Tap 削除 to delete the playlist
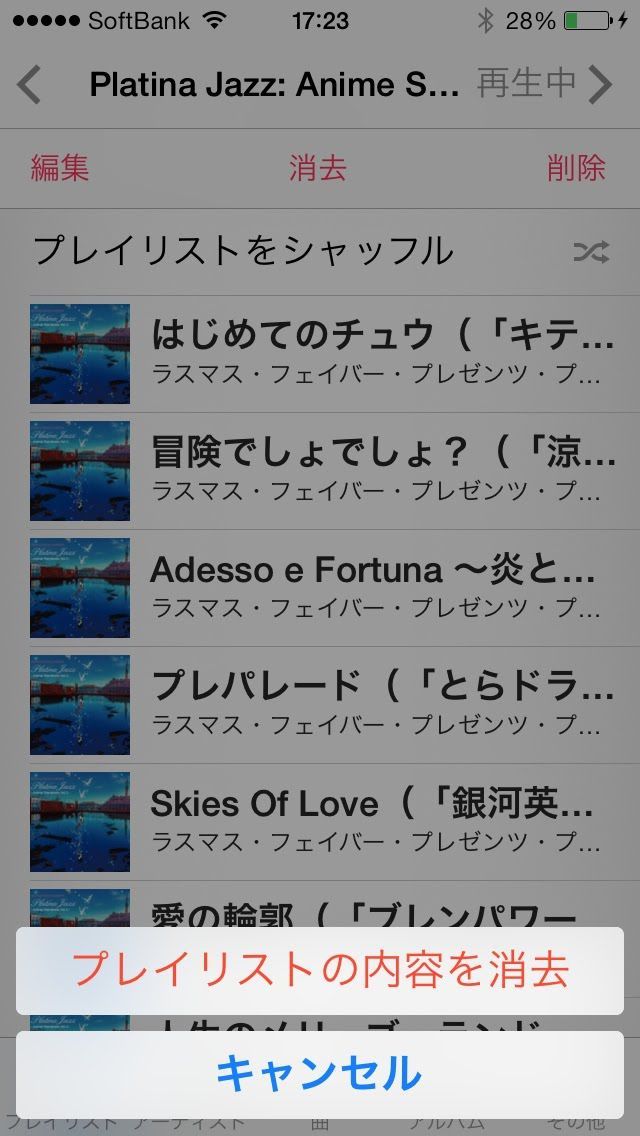The image size is (640, 1136). click(x=576, y=168)
